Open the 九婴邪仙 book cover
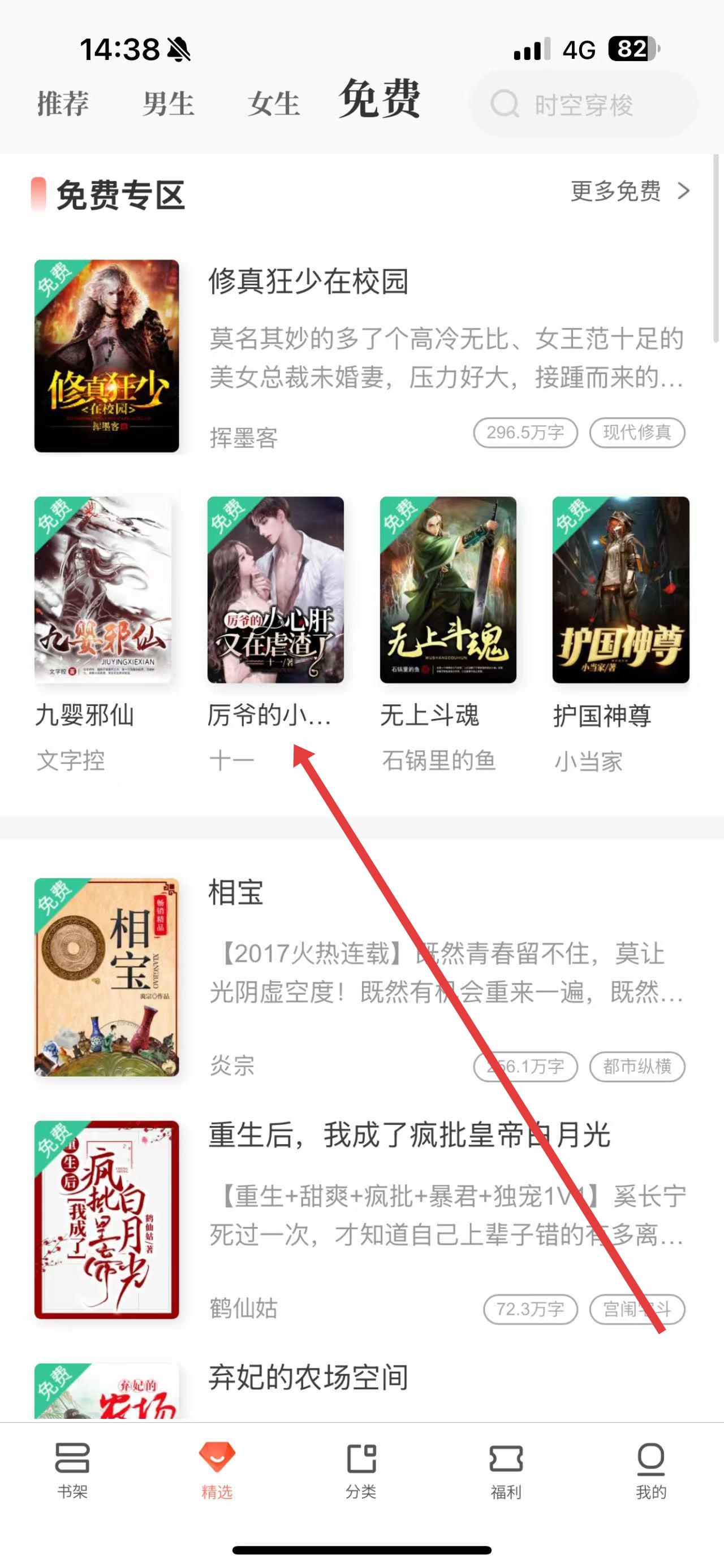The image size is (724, 1568). [x=103, y=589]
